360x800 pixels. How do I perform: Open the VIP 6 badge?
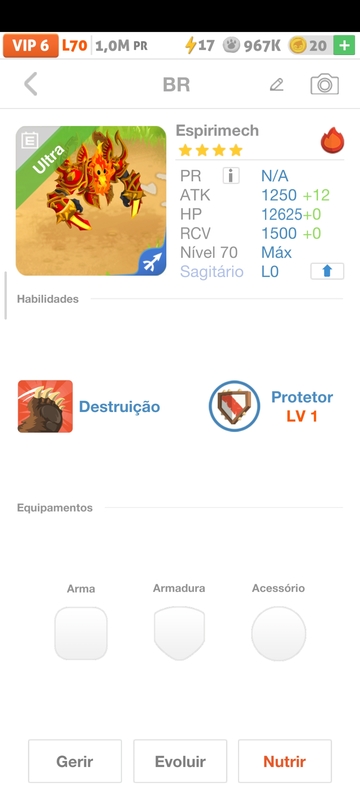coord(31,45)
